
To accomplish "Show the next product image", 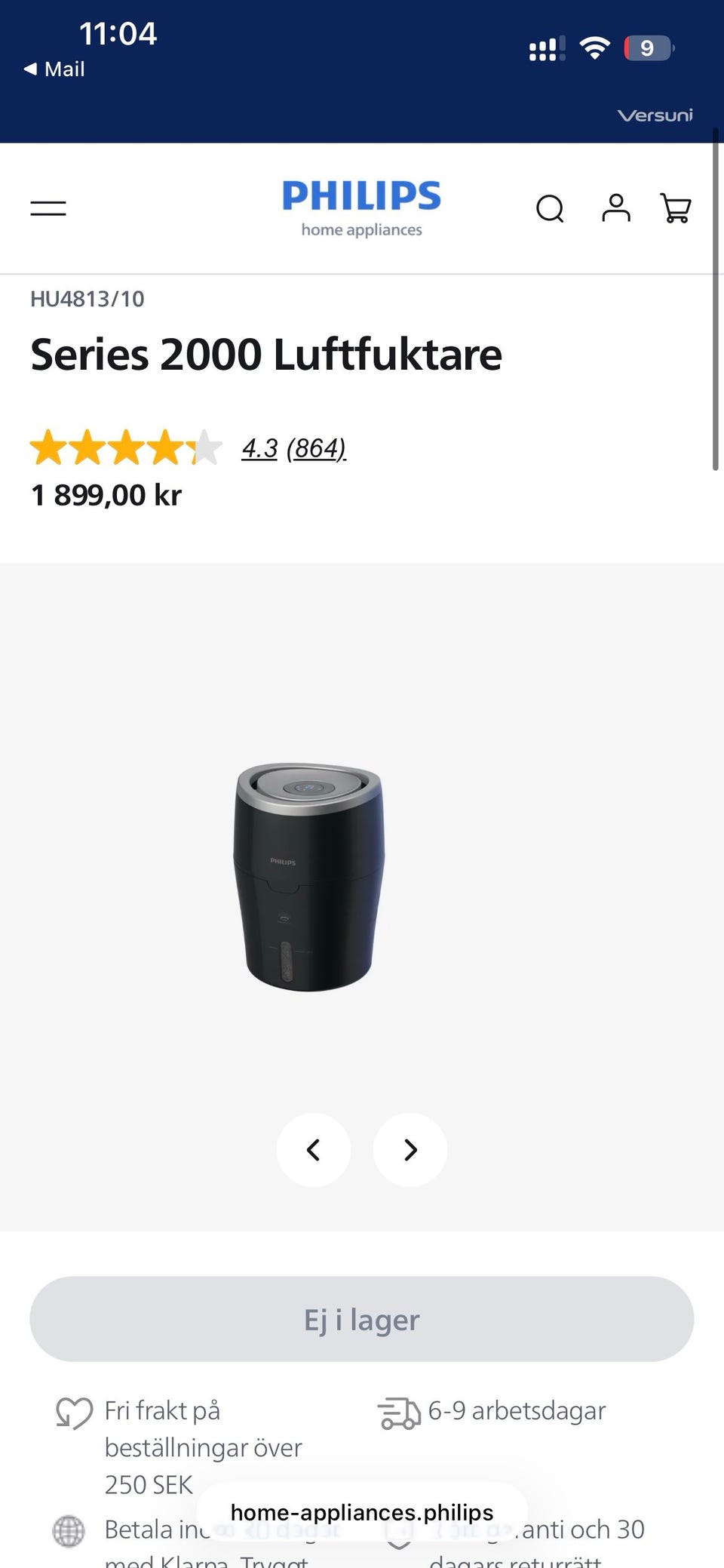I will tap(410, 1150).
